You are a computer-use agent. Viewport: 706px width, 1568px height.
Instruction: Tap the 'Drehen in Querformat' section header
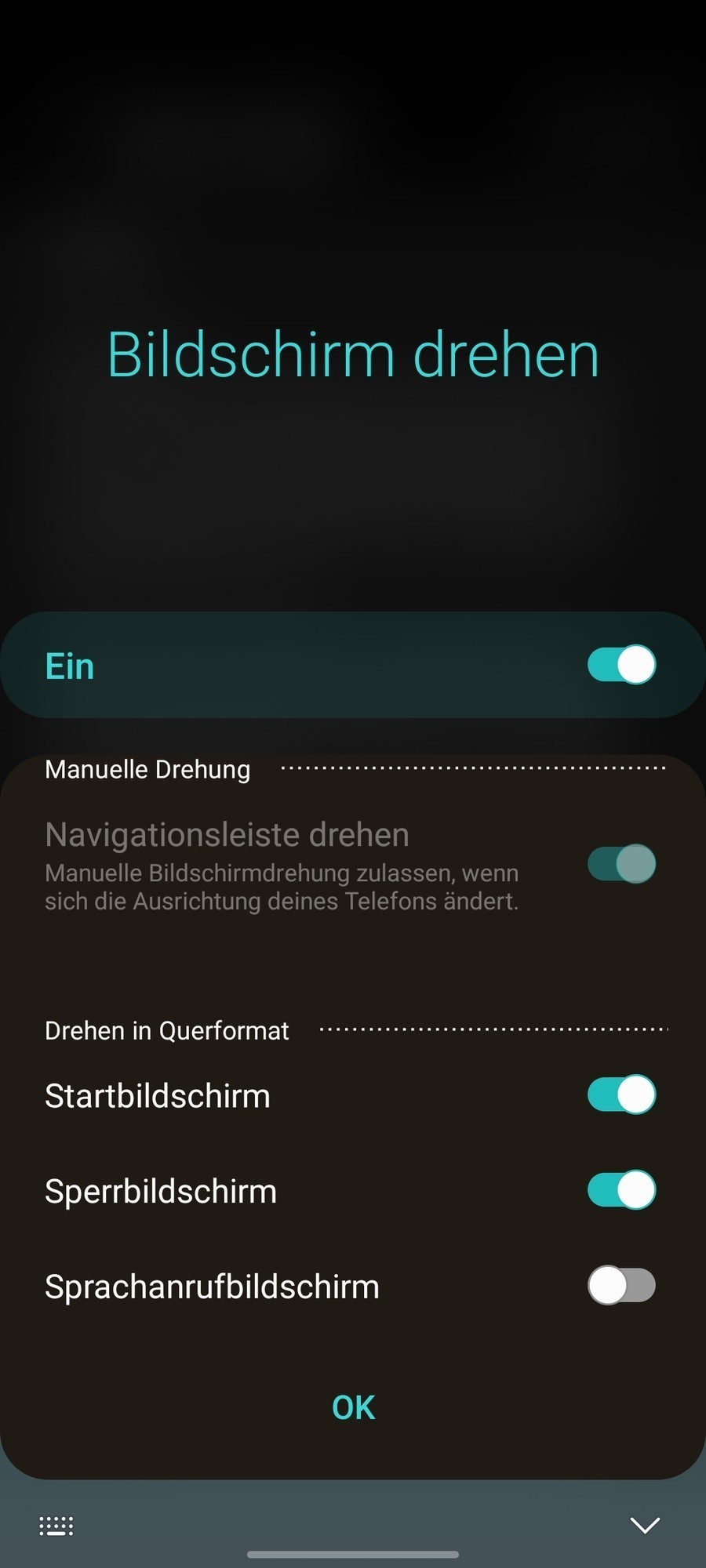[166, 1030]
